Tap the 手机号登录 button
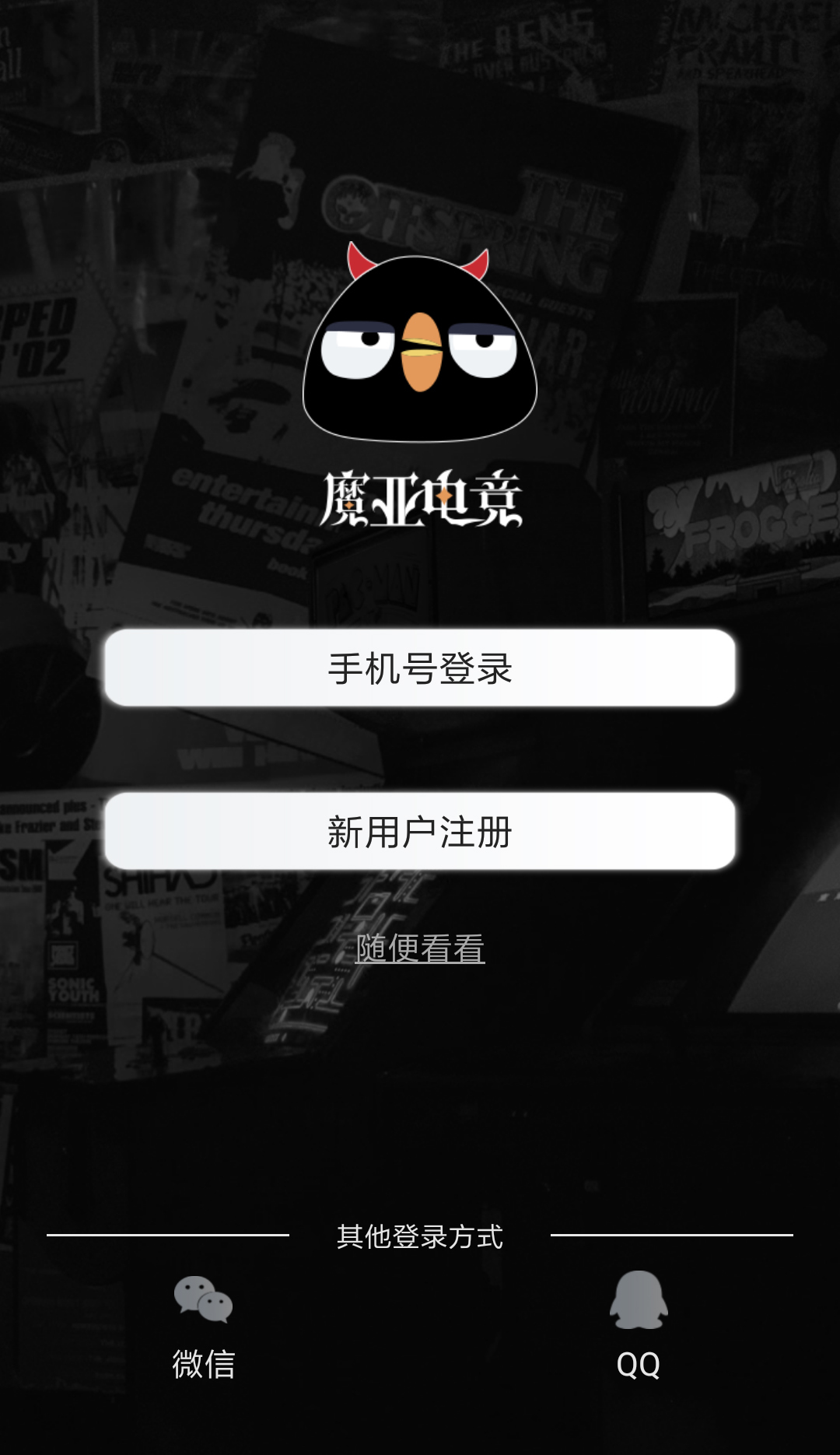This screenshot has height=1455, width=840. point(420,668)
